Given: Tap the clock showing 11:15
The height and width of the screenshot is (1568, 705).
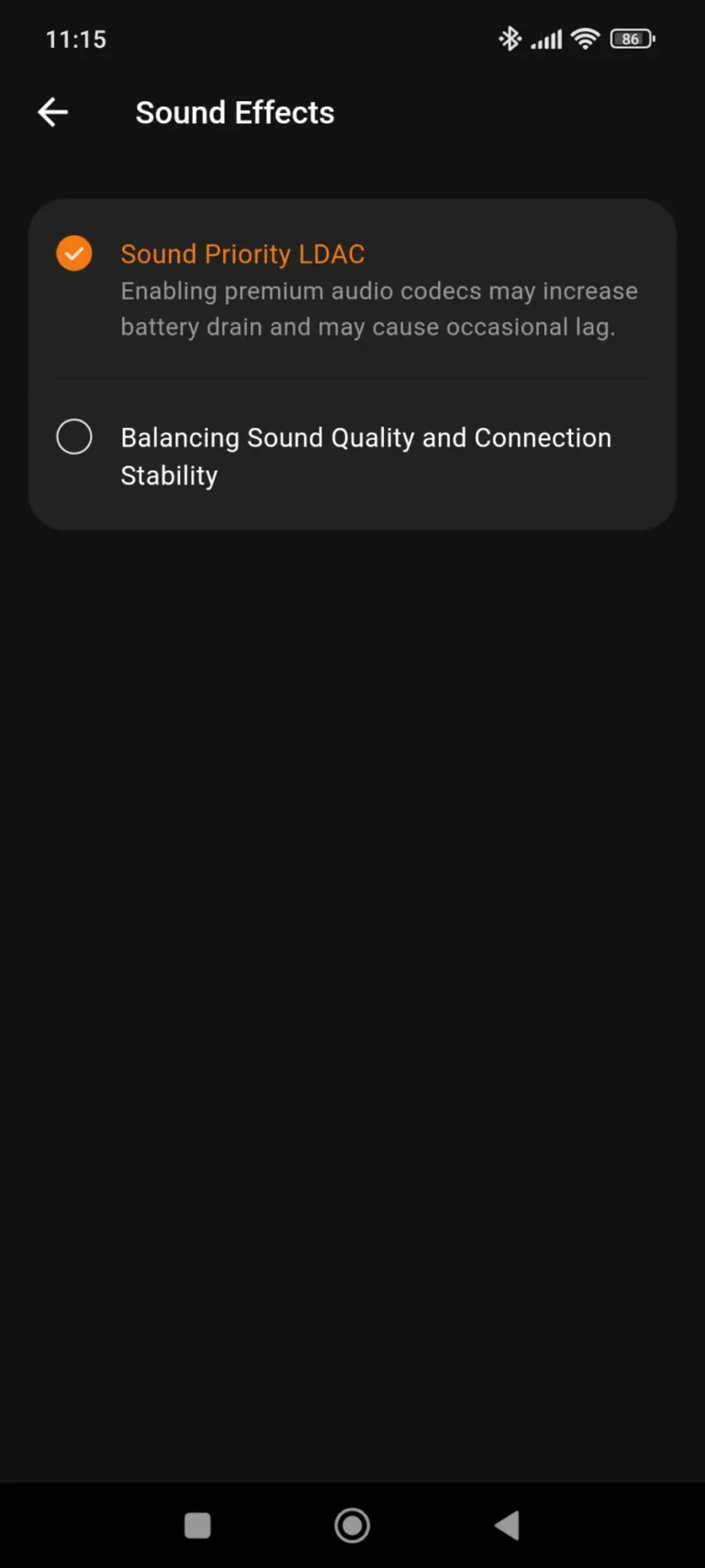Looking at the screenshot, I should click(x=76, y=39).
